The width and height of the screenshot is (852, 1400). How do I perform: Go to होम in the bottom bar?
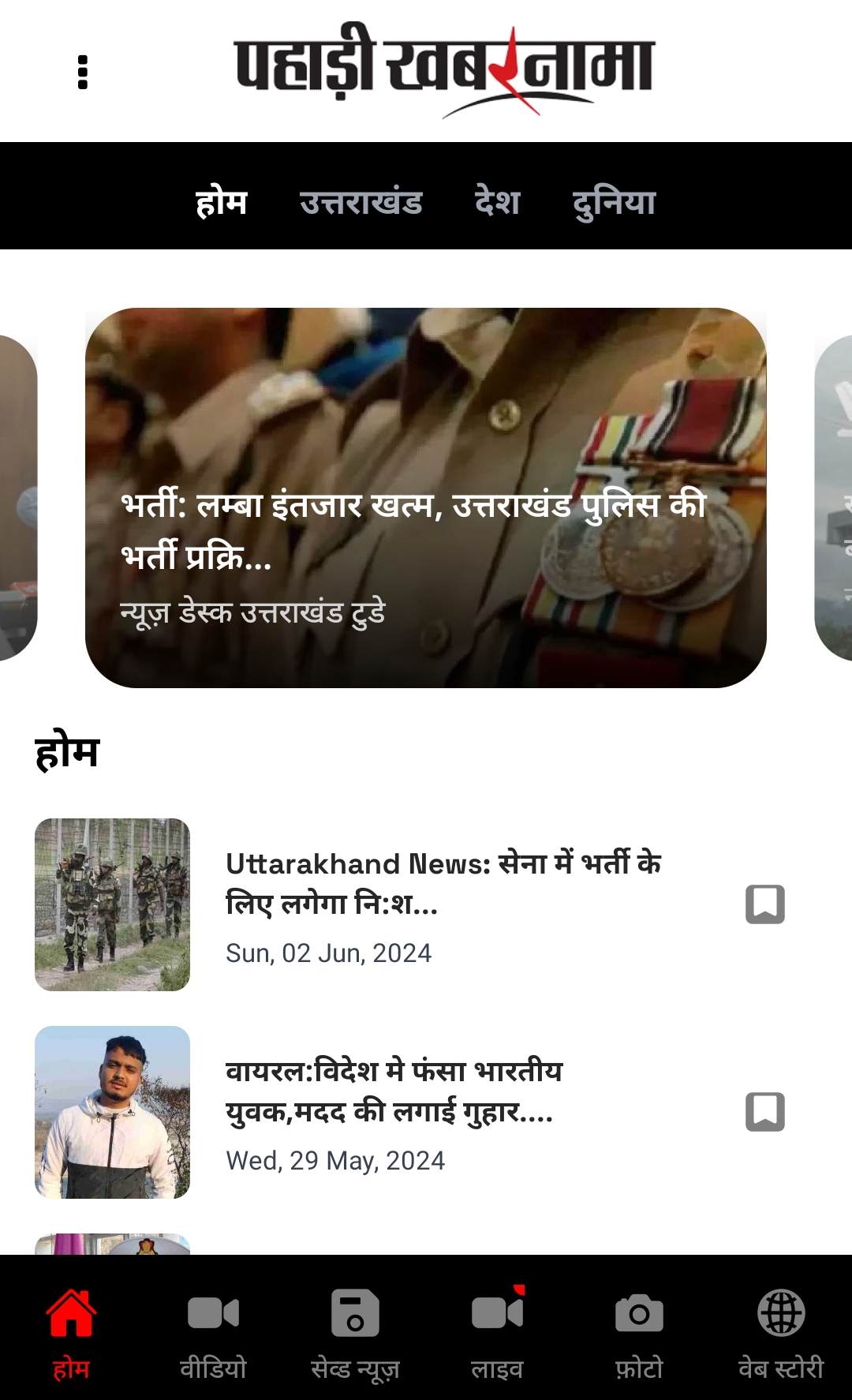tap(71, 1329)
